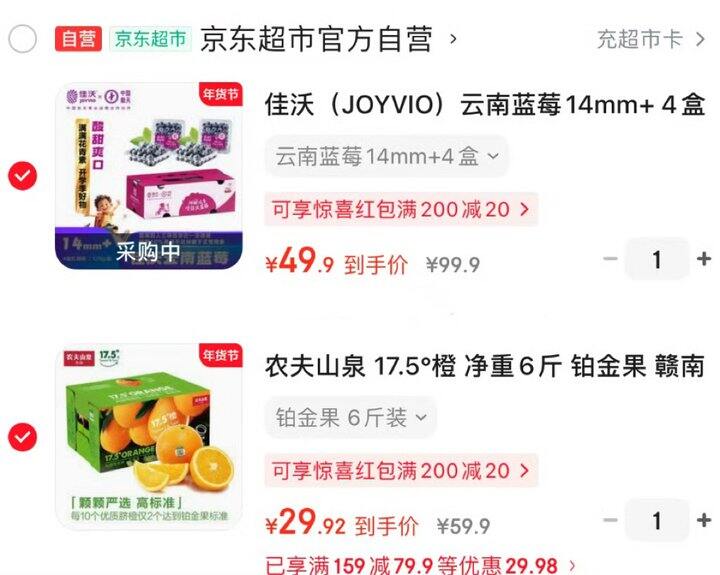Viewport: 720px width, 575px height.
Task: Open the 佳沃 blueberry product image
Action: pyautogui.click(x=149, y=177)
